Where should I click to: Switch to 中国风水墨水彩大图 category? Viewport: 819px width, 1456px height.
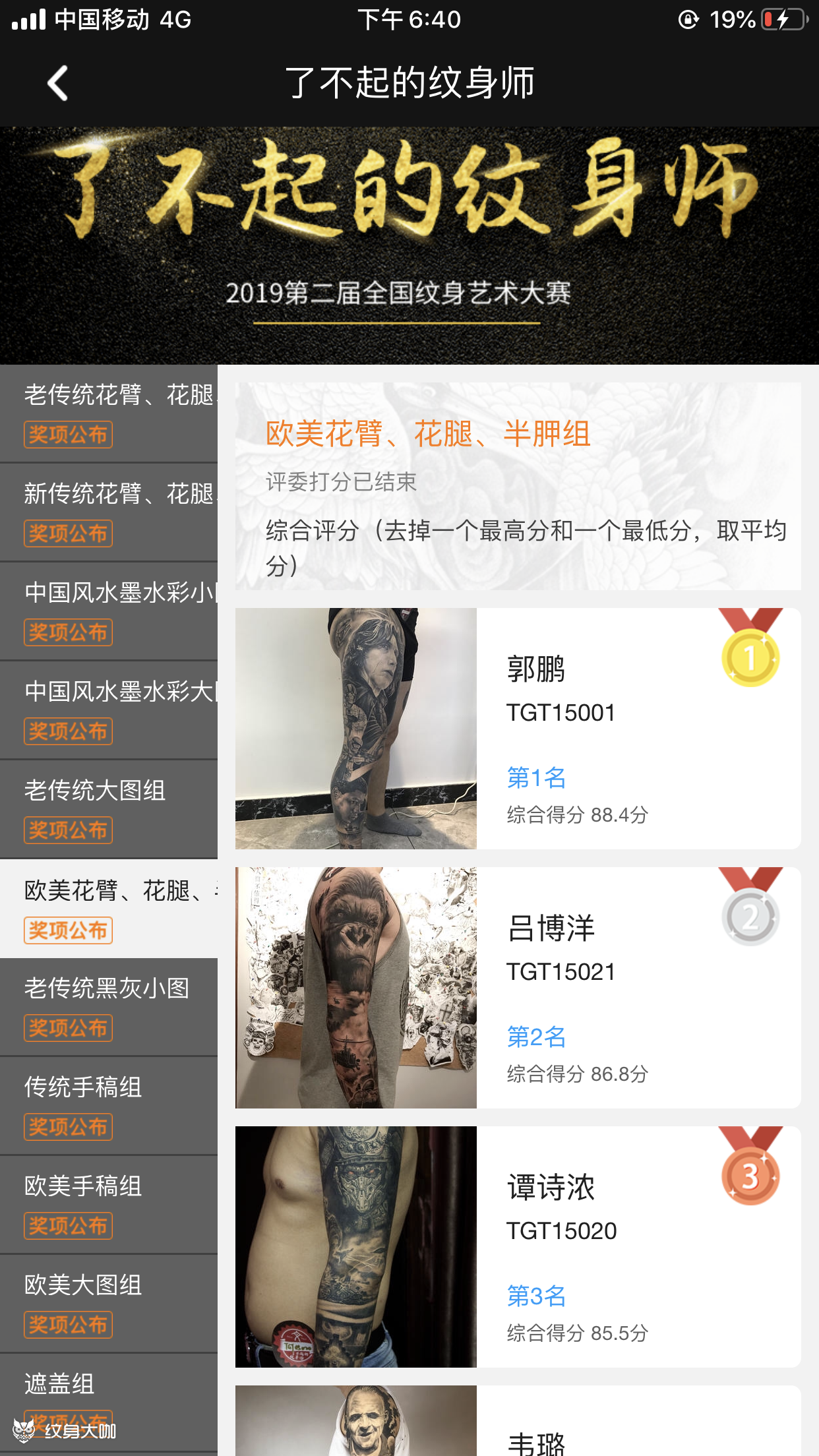click(x=109, y=710)
